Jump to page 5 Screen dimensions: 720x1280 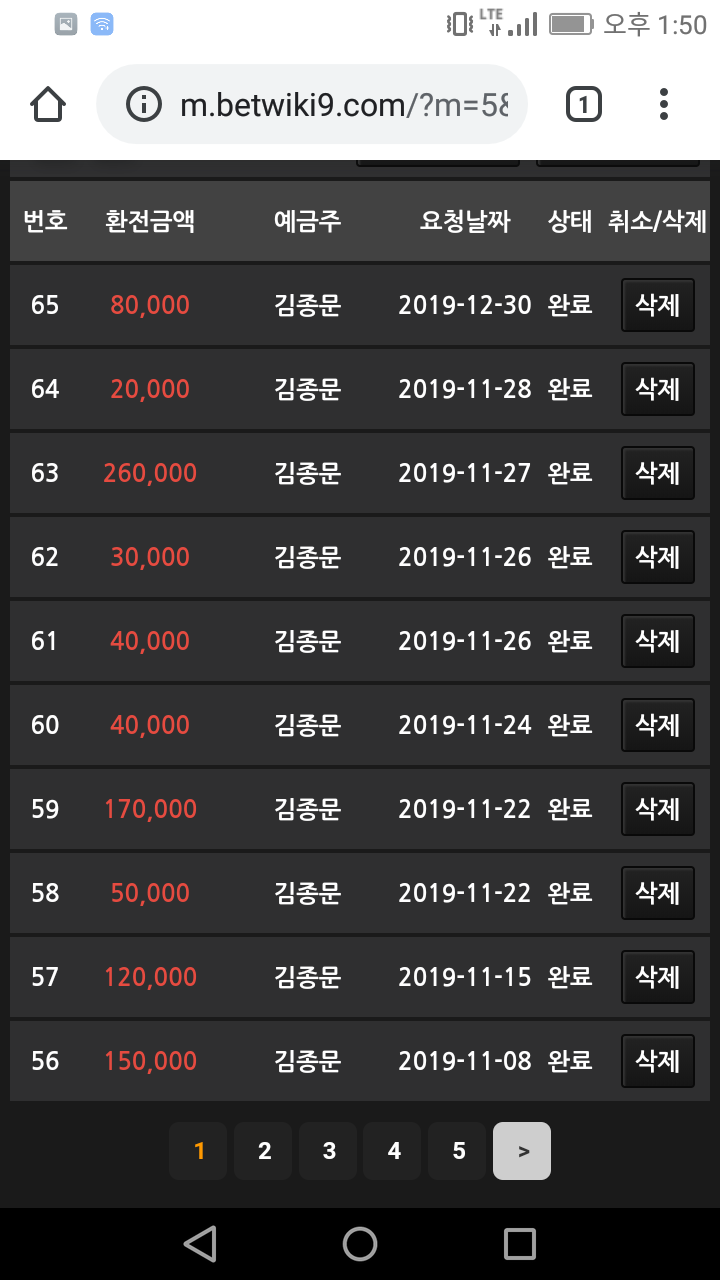click(x=458, y=1151)
